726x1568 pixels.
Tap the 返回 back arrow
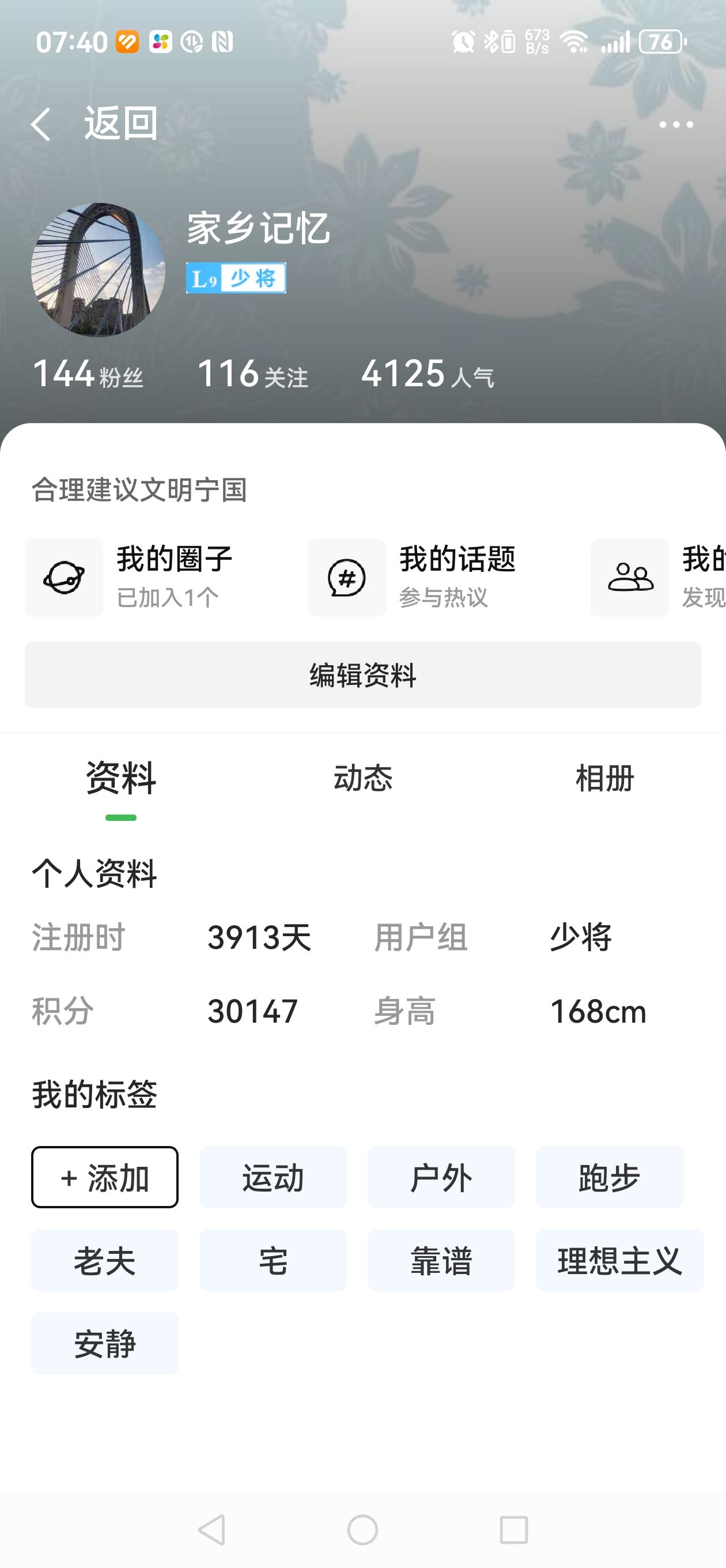(x=41, y=124)
